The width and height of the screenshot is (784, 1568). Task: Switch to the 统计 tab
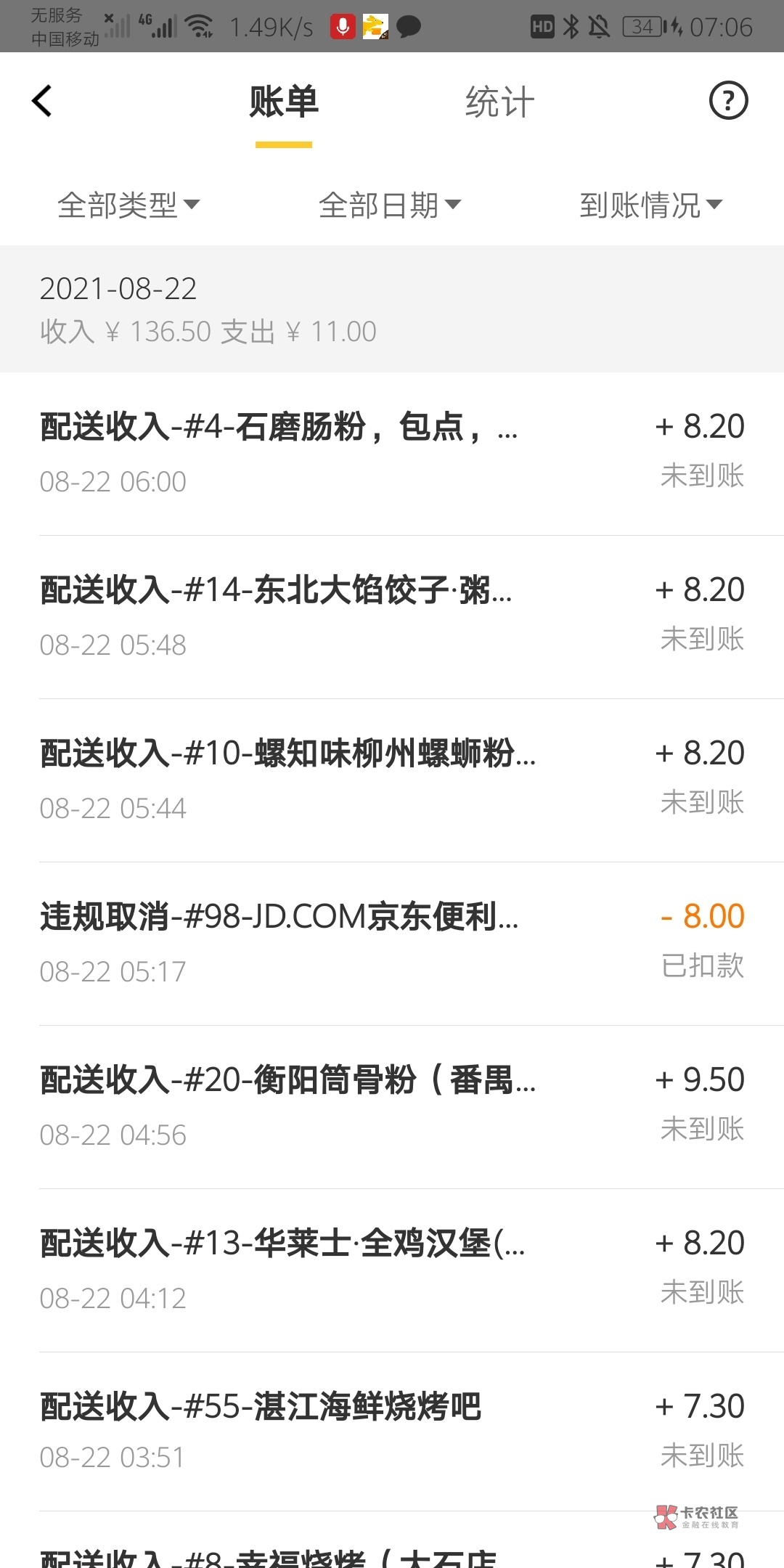499,102
